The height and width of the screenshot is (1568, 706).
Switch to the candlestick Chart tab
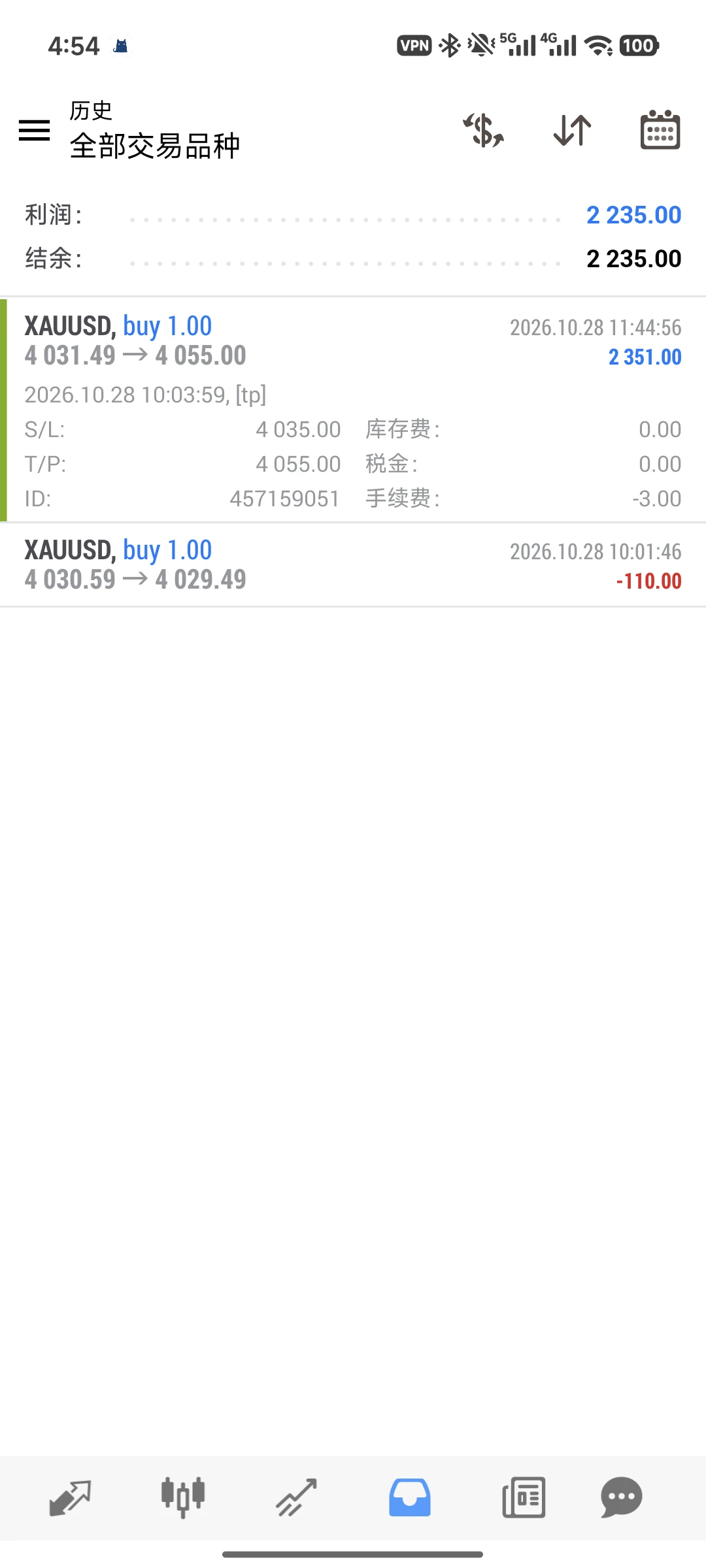click(183, 1497)
